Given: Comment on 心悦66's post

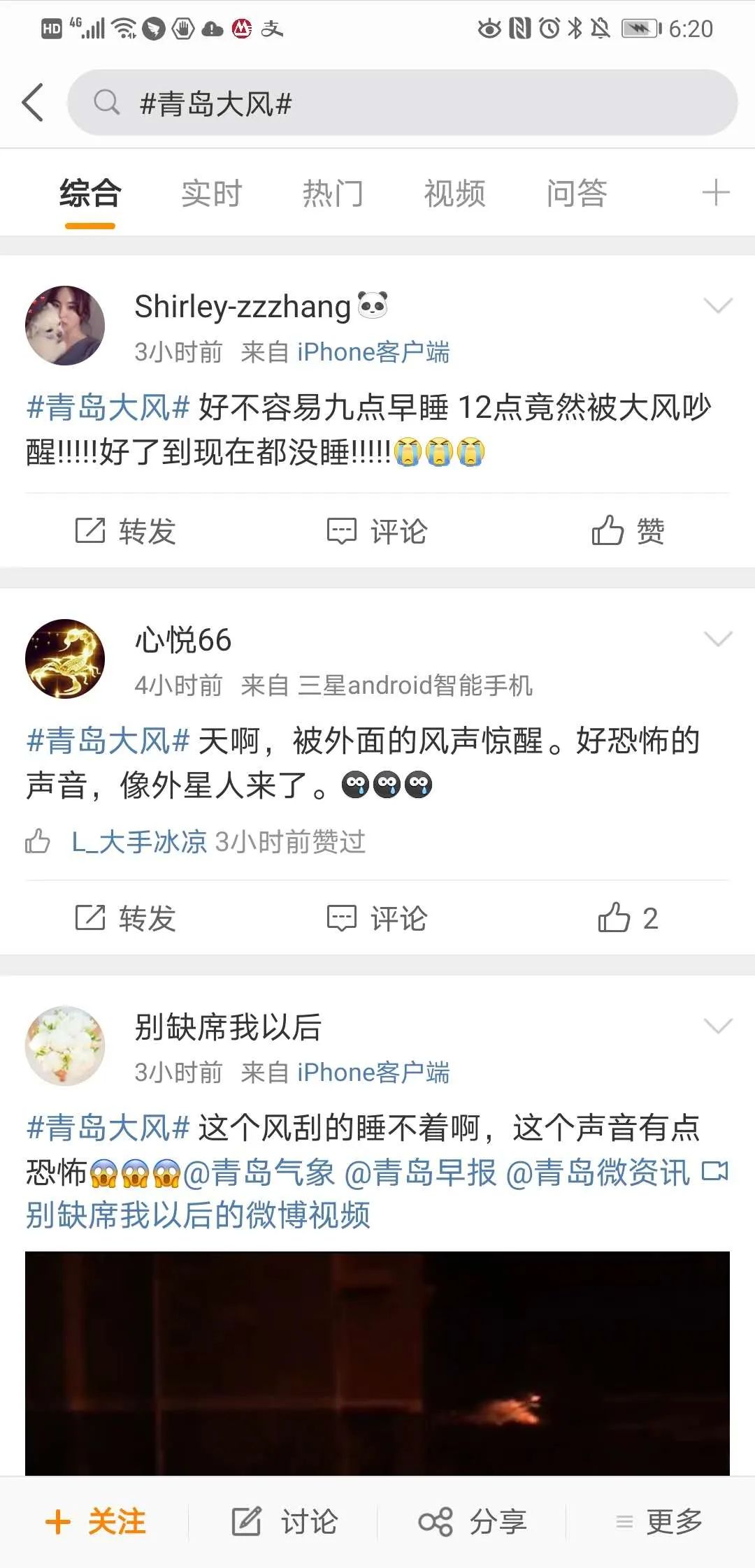Looking at the screenshot, I should (377, 918).
